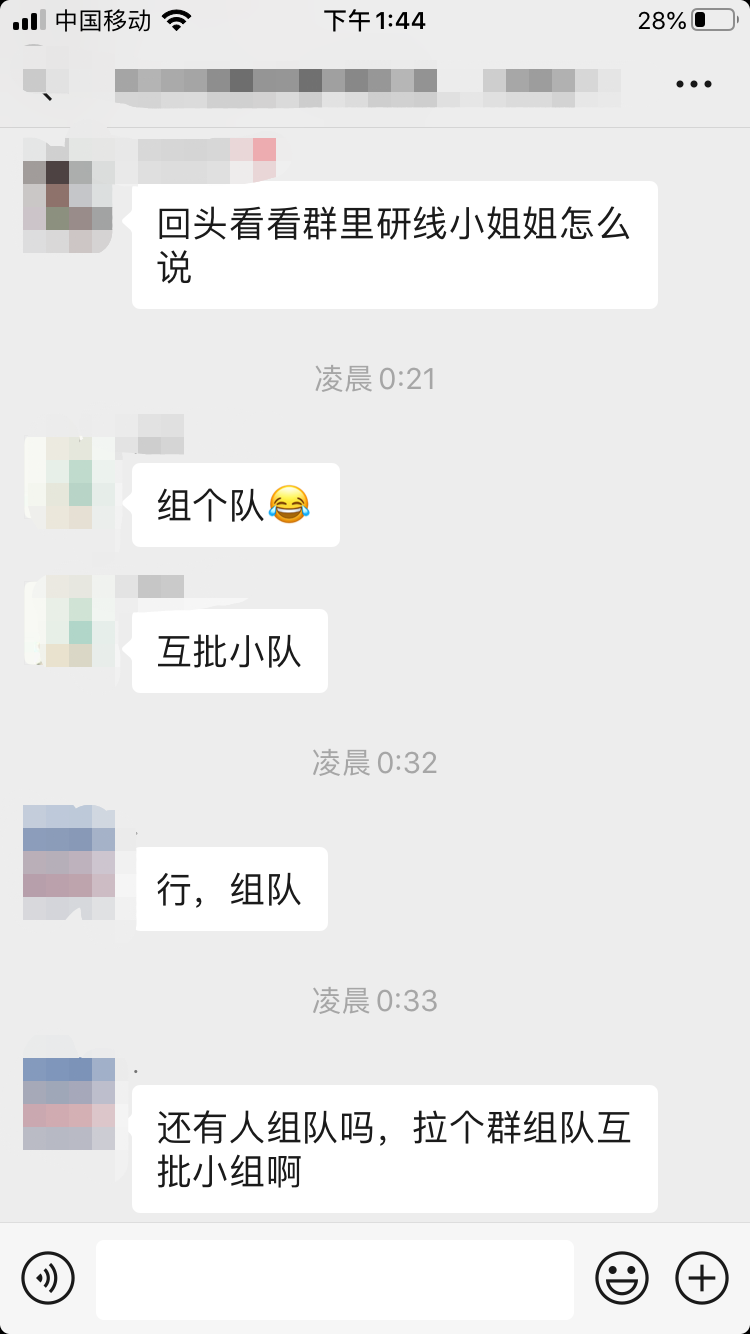This screenshot has width=750, height=1334.
Task: Tap the message bubble saying 组个队
Action: click(x=235, y=505)
